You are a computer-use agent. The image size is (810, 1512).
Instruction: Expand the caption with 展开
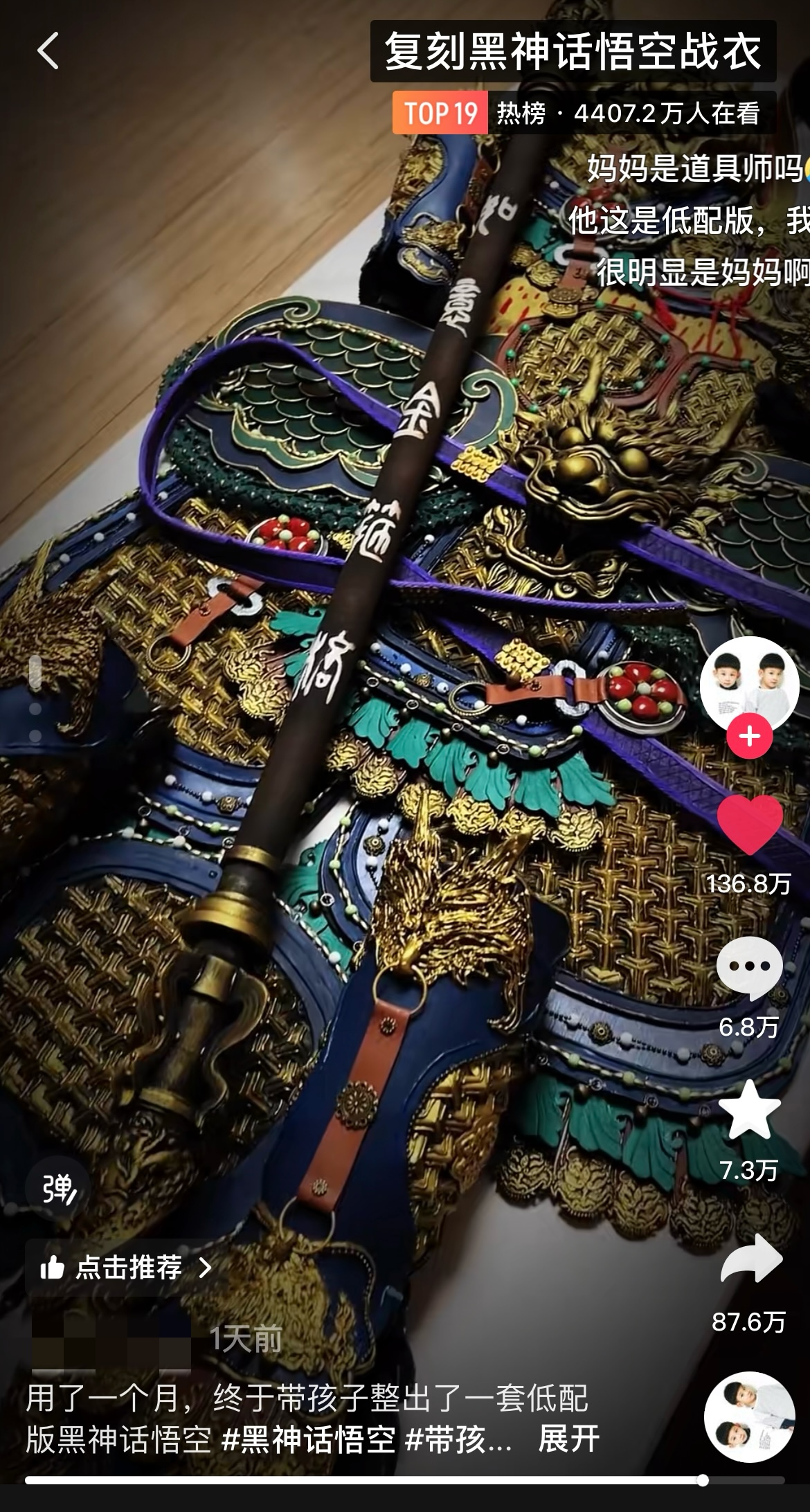568,1439
